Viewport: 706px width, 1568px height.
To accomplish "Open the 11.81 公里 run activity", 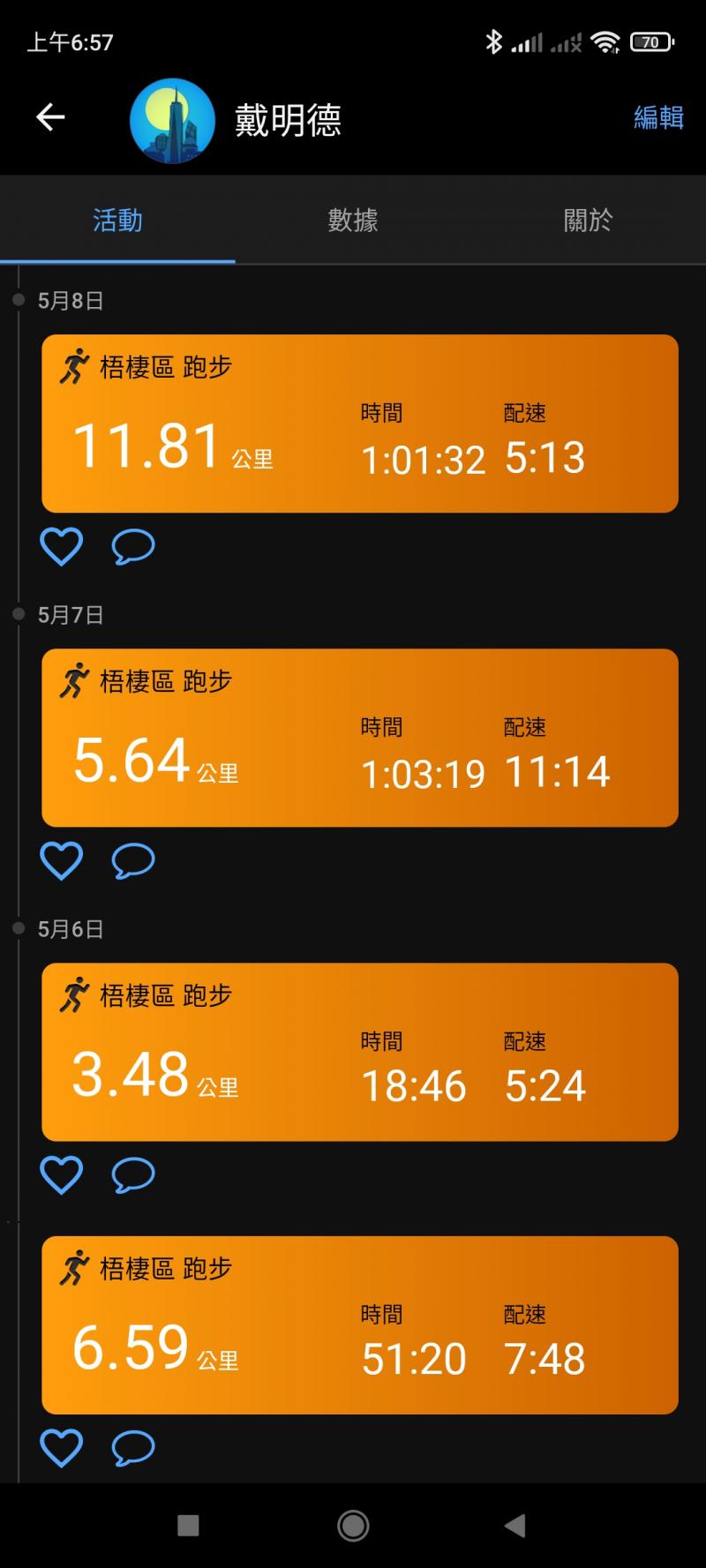I will (360, 424).
